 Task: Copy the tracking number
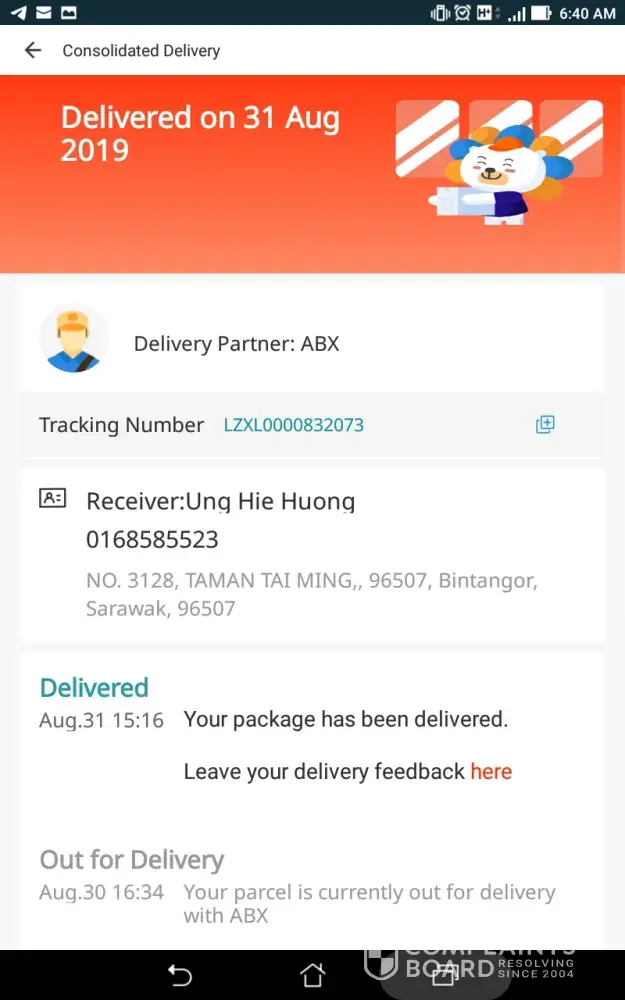tap(545, 424)
